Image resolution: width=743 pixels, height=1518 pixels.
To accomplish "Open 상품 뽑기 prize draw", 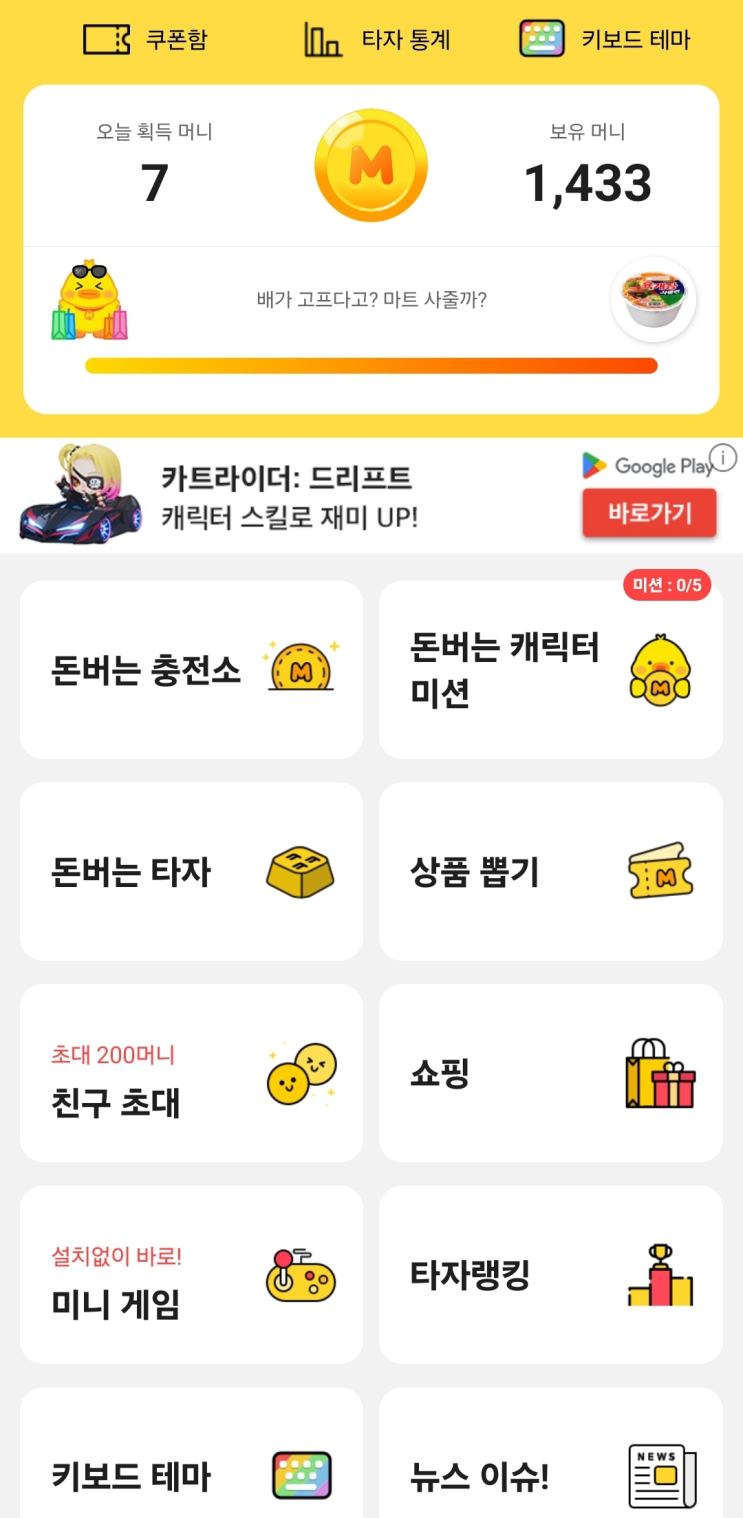I will [x=550, y=871].
